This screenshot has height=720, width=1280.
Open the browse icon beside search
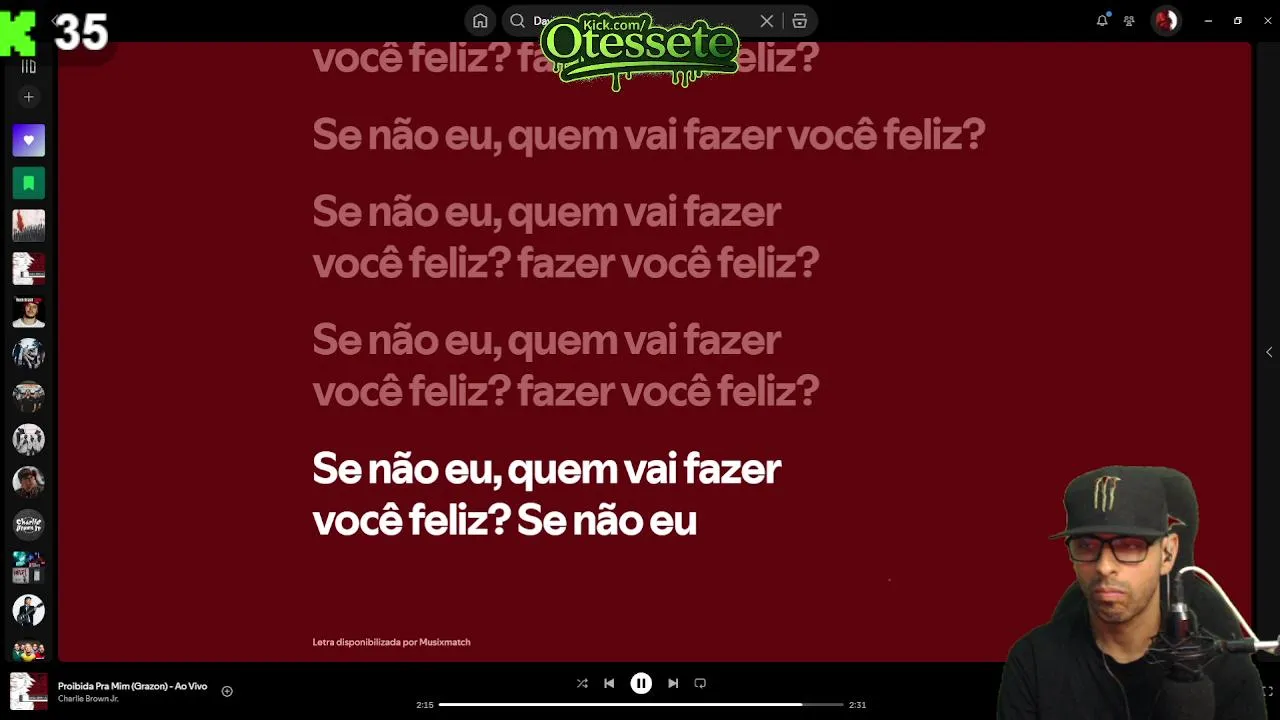(799, 21)
